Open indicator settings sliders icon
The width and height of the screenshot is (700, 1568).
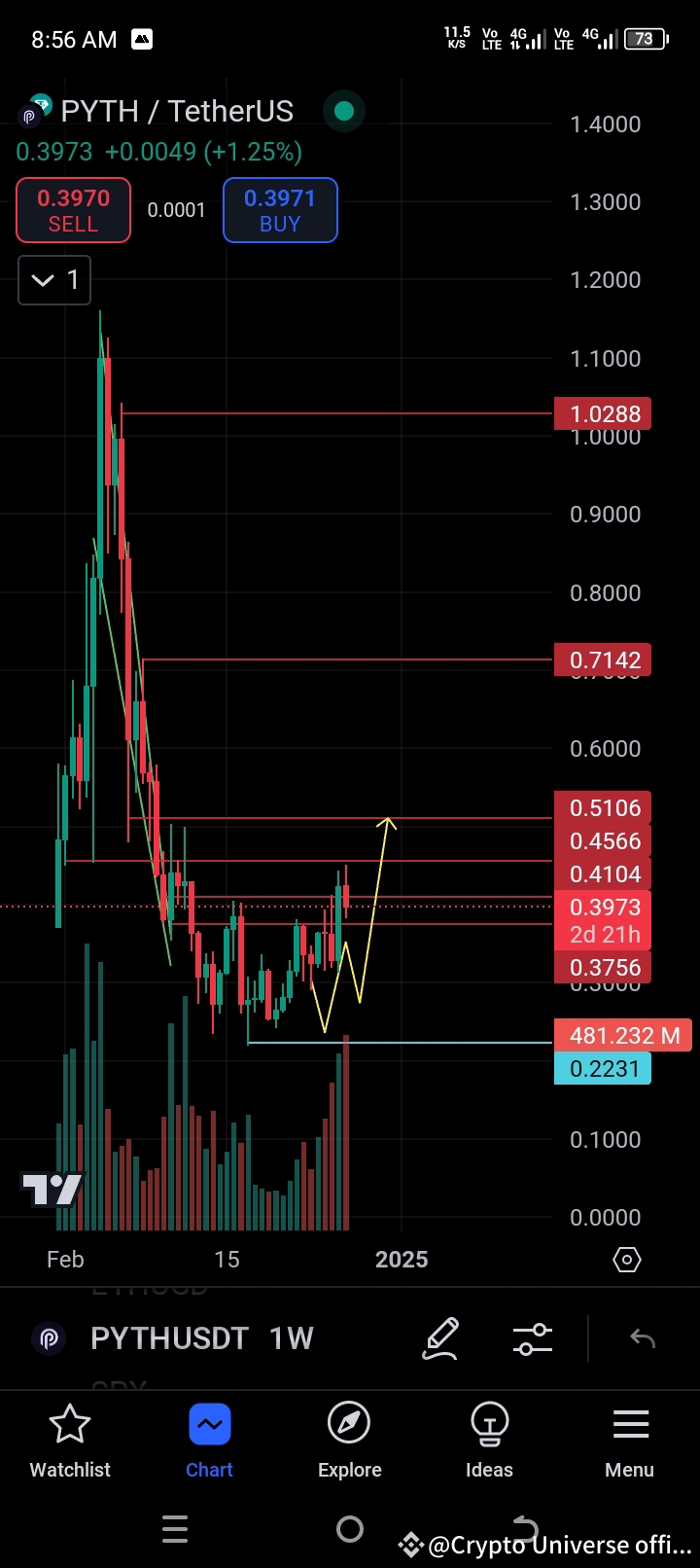point(532,1338)
